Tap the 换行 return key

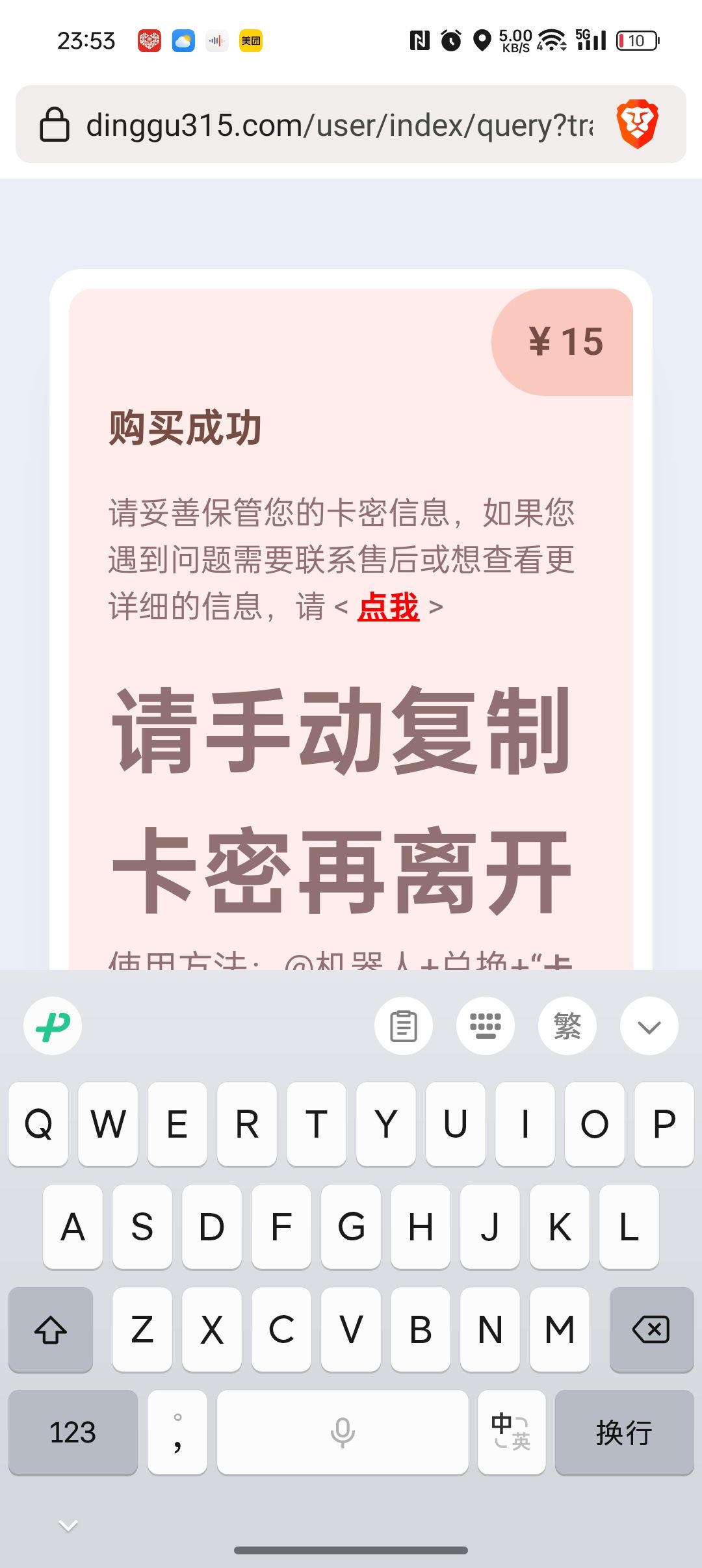tap(624, 1432)
